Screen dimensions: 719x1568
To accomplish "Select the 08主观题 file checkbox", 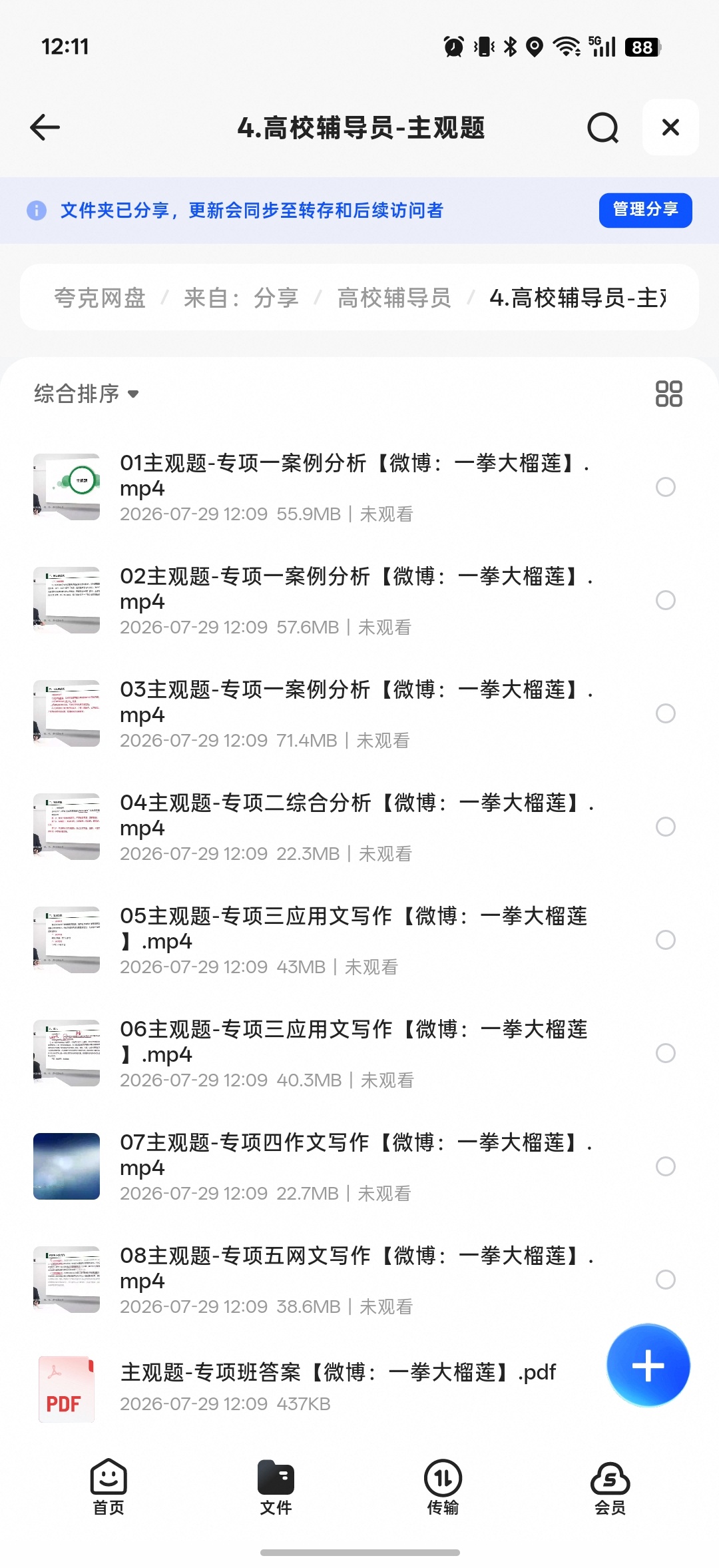I will coord(666,1280).
